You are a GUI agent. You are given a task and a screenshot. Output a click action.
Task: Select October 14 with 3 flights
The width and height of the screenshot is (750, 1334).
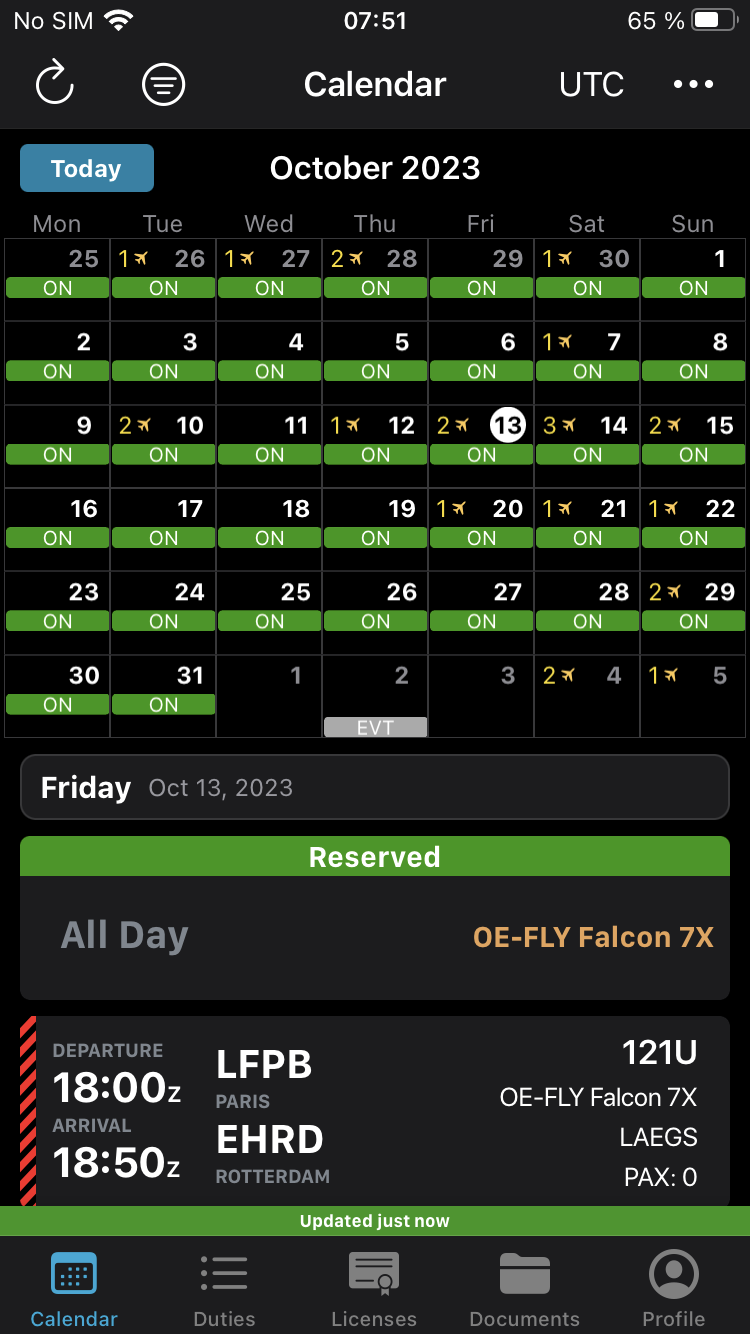click(x=587, y=437)
